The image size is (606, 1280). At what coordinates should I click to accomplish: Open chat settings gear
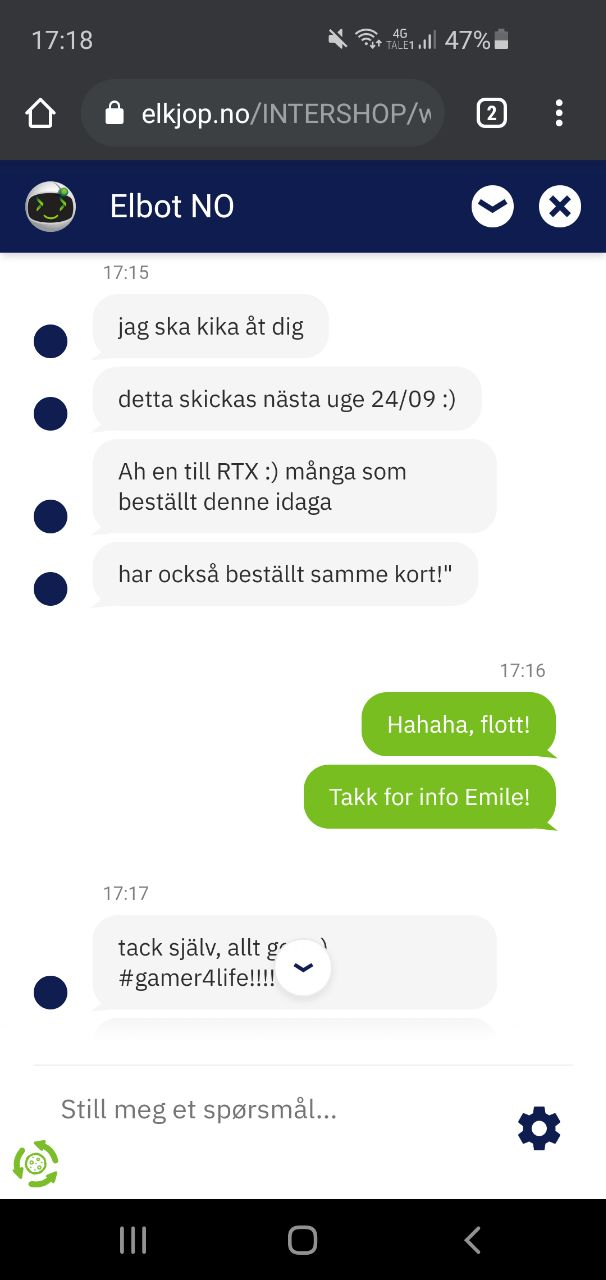tap(539, 1129)
